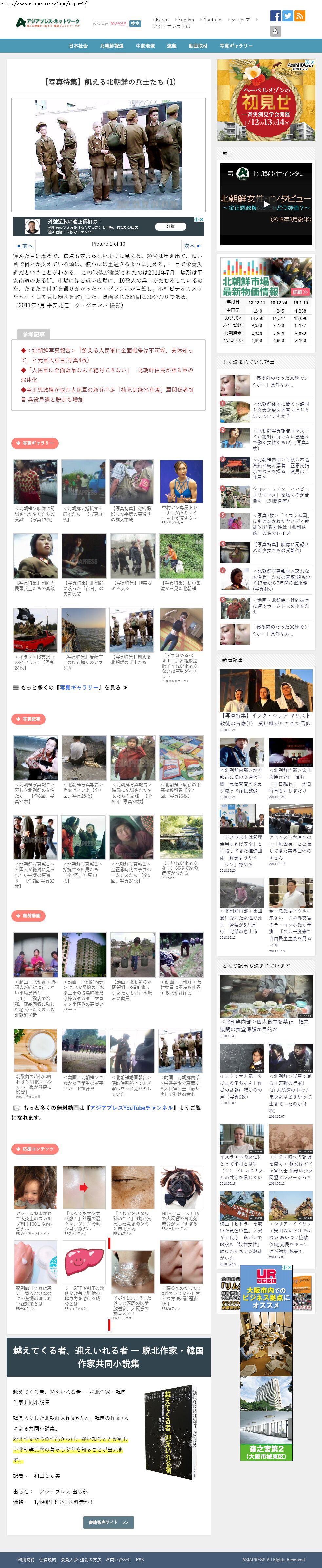Go to the 日本社会 section
Image resolution: width=322 pixels, height=1568 pixels.
click(x=78, y=46)
